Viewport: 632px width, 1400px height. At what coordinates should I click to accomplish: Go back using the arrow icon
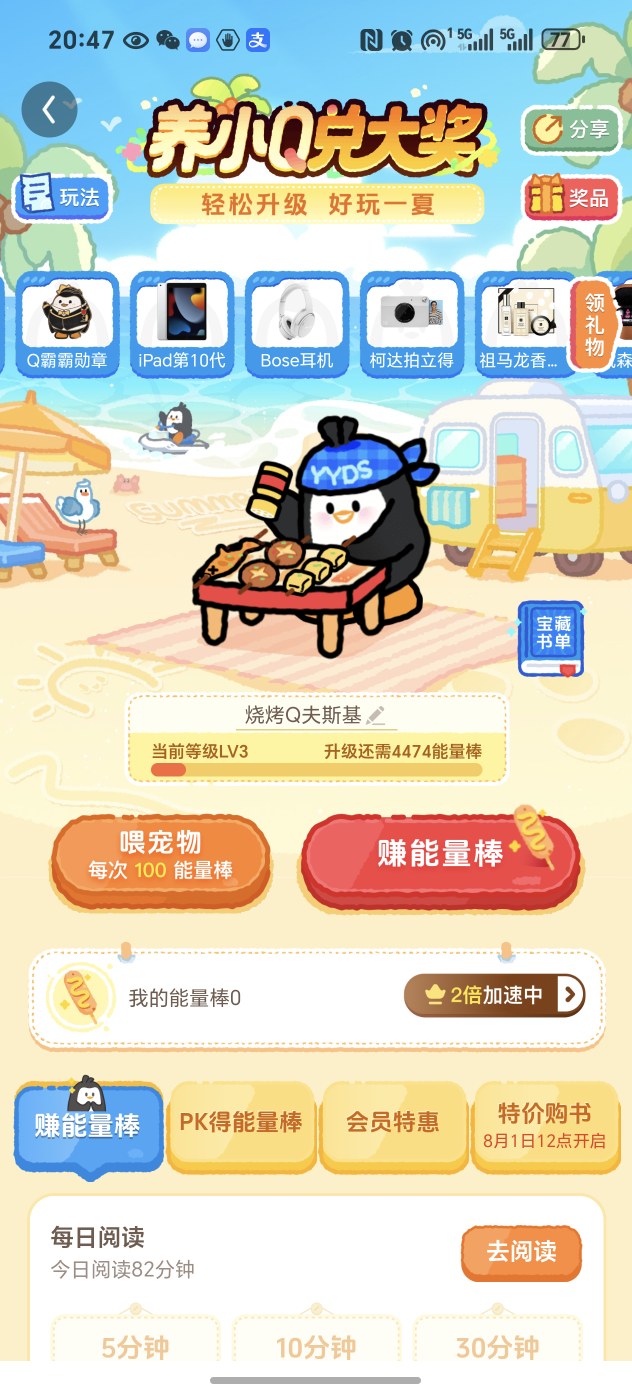pos(49,109)
